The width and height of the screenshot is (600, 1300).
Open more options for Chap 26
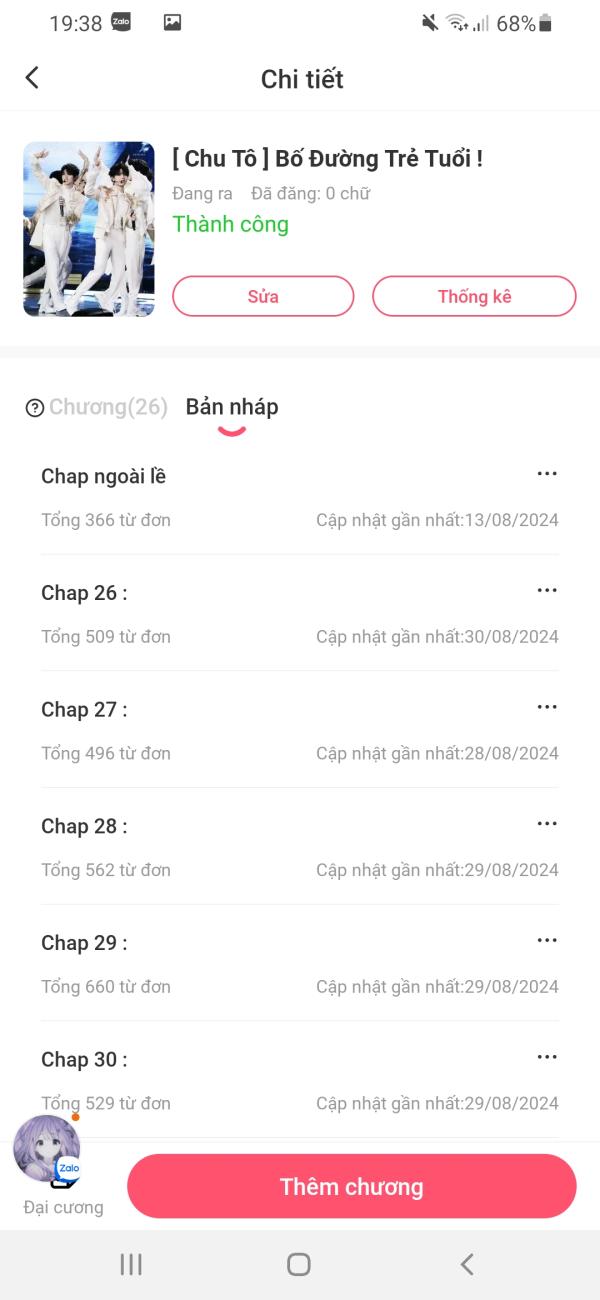click(546, 590)
